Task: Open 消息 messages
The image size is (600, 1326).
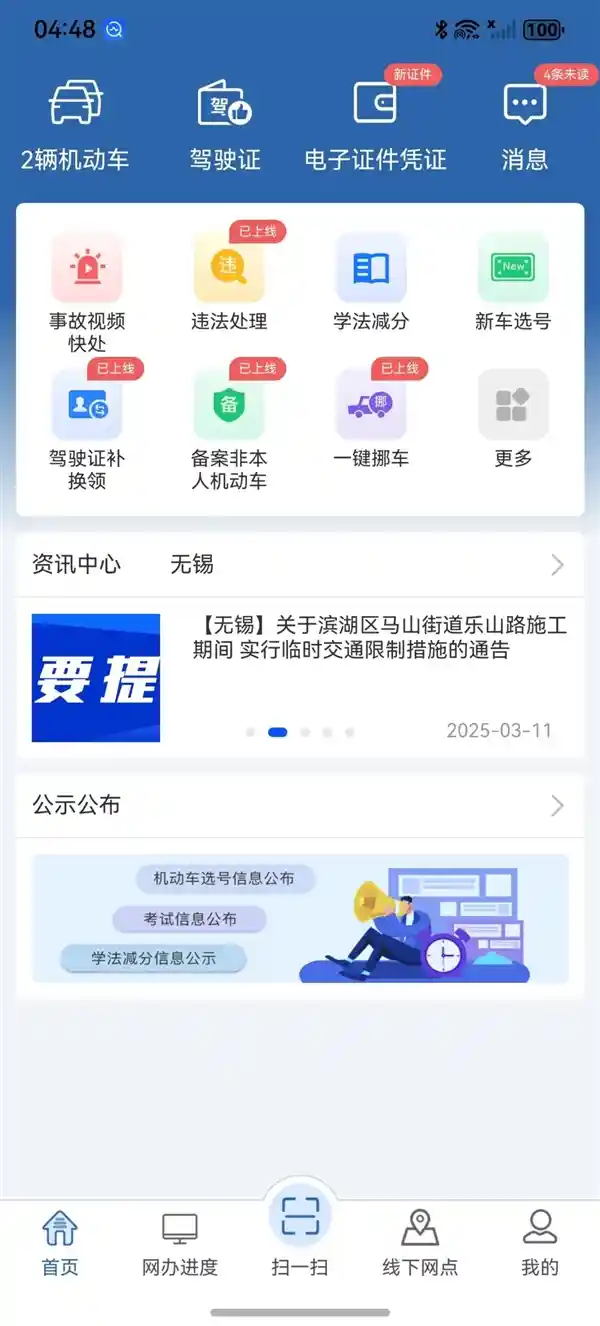Action: click(524, 124)
